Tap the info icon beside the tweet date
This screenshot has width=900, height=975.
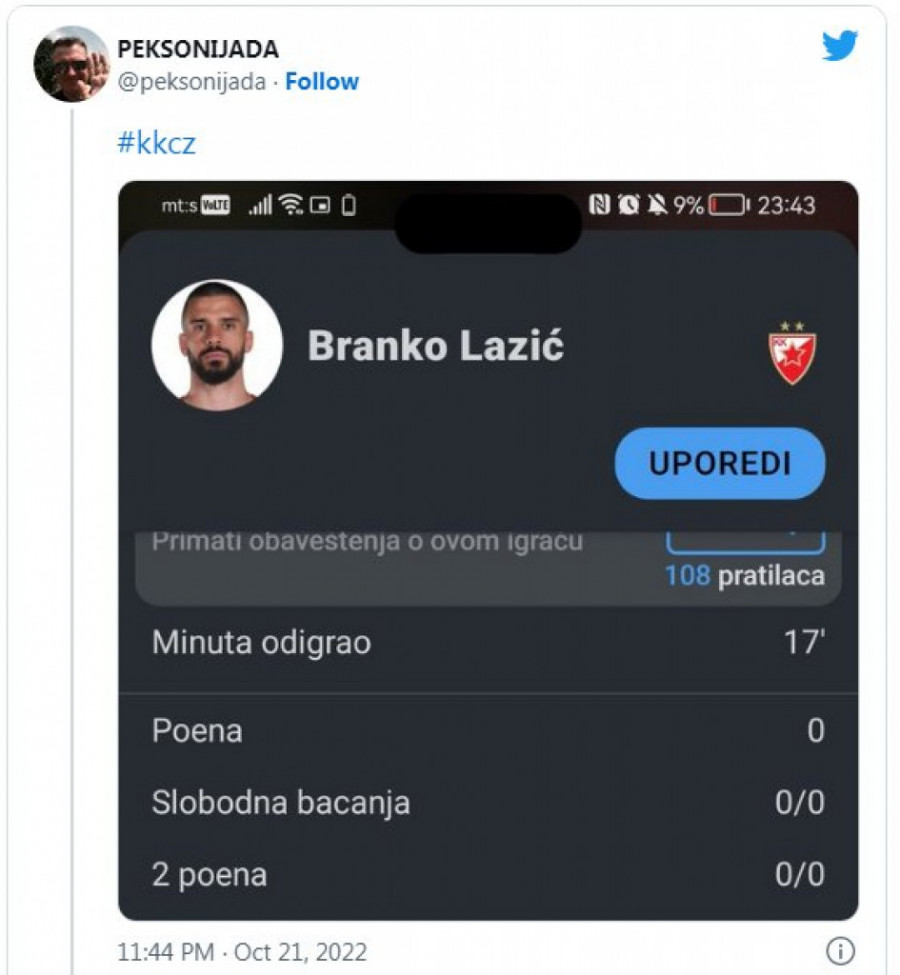click(841, 951)
